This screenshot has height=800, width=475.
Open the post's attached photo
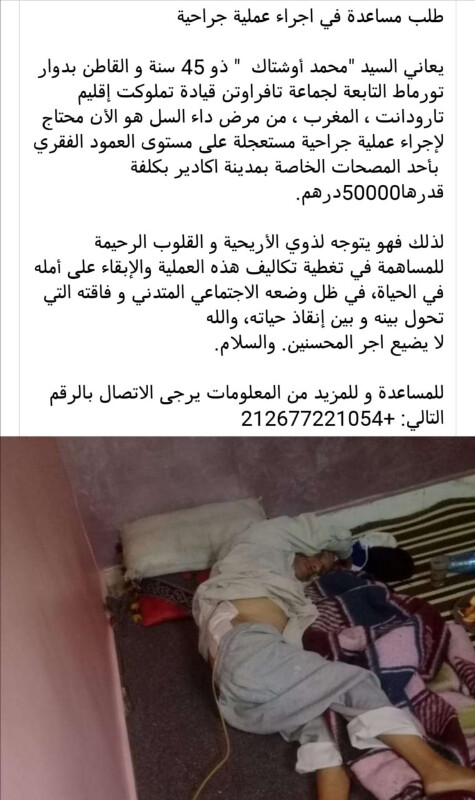(x=237, y=618)
